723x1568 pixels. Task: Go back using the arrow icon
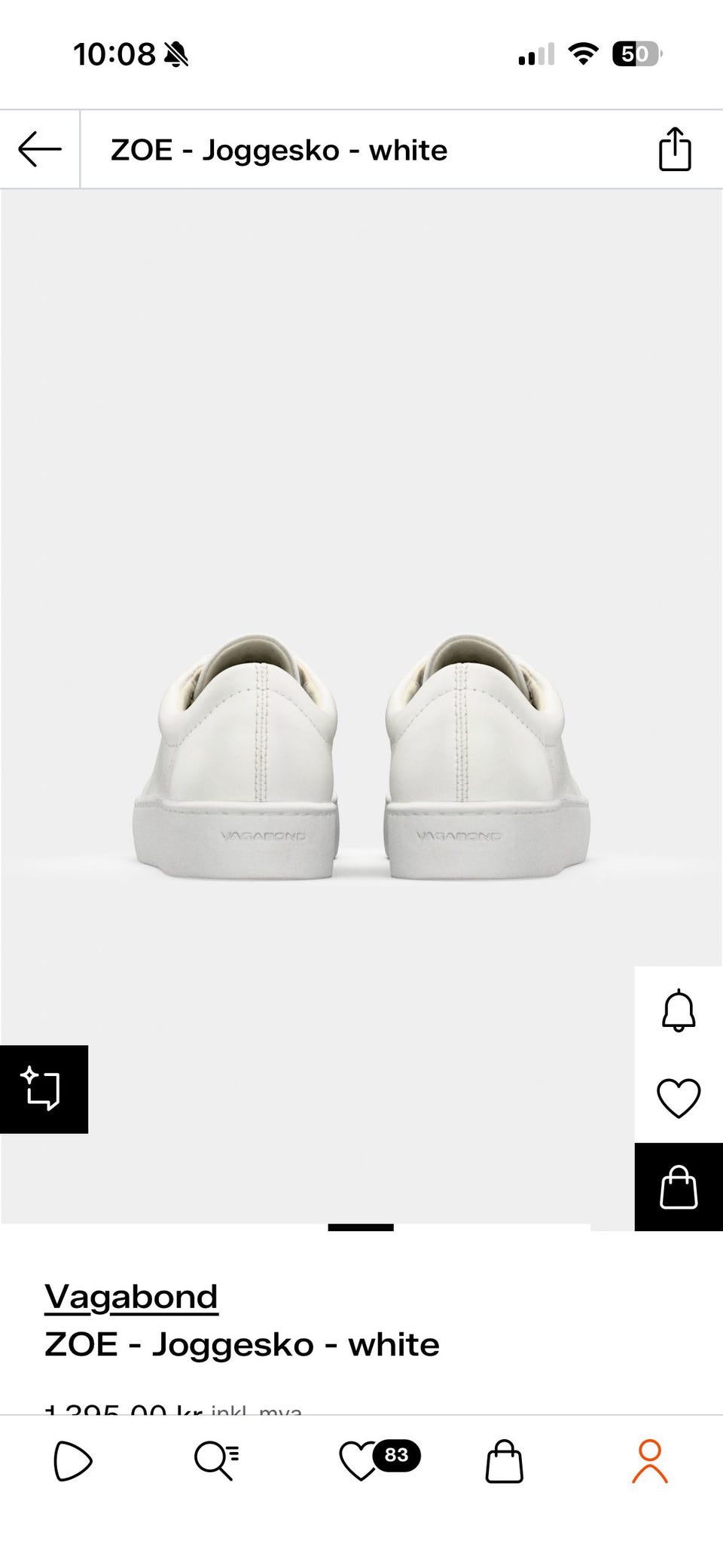(40, 149)
